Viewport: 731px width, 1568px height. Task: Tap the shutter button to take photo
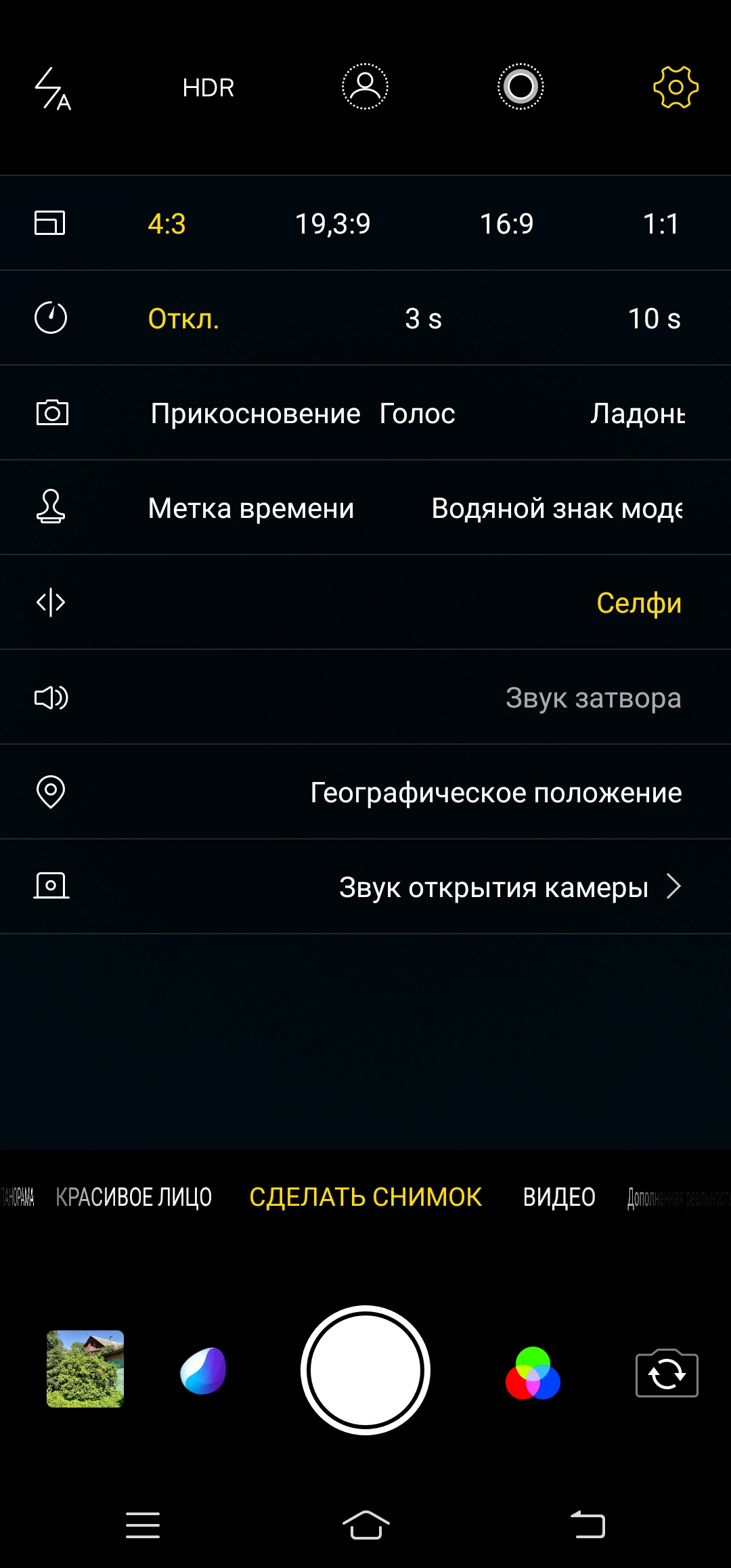click(x=365, y=1370)
